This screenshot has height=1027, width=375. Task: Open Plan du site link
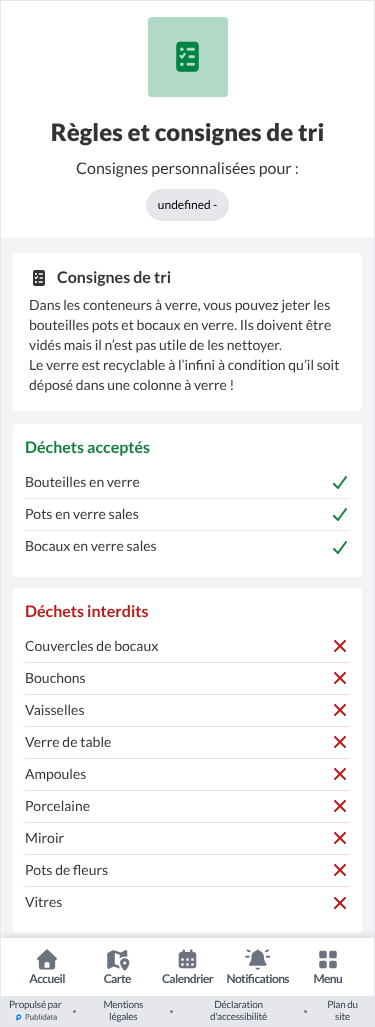(x=342, y=1011)
